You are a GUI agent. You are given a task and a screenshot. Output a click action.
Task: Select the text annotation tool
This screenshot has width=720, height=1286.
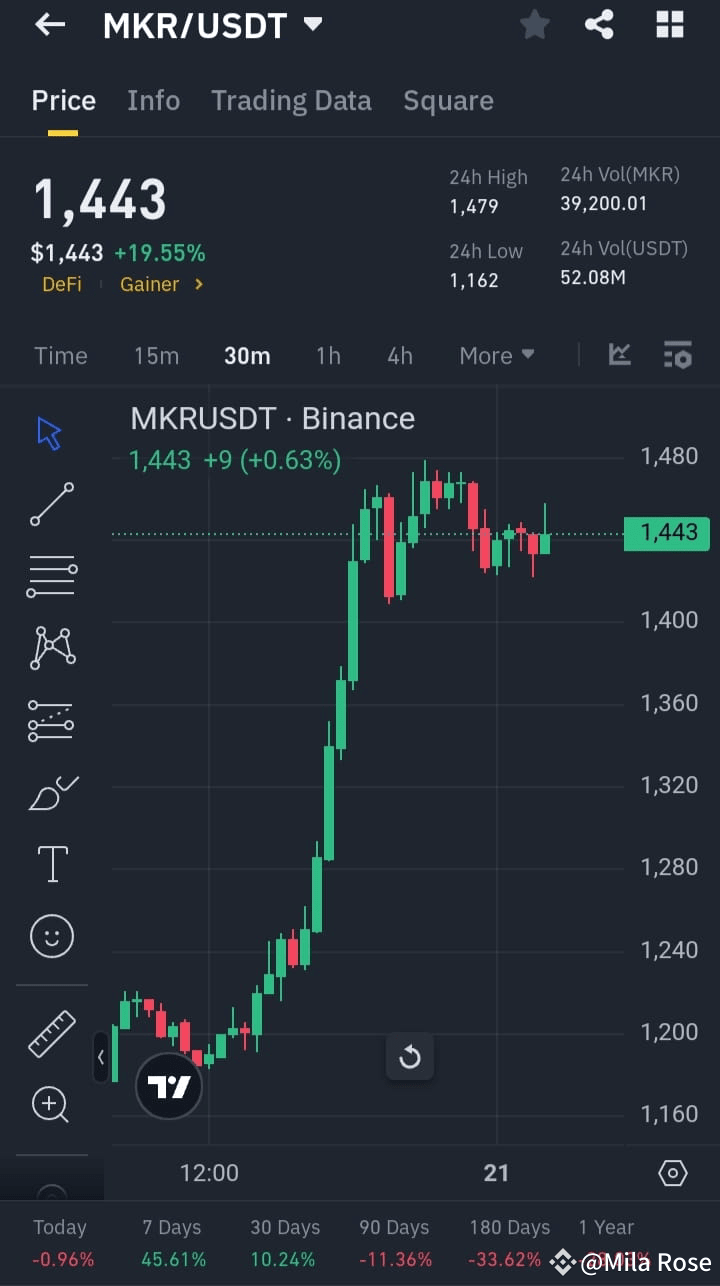click(x=51, y=863)
